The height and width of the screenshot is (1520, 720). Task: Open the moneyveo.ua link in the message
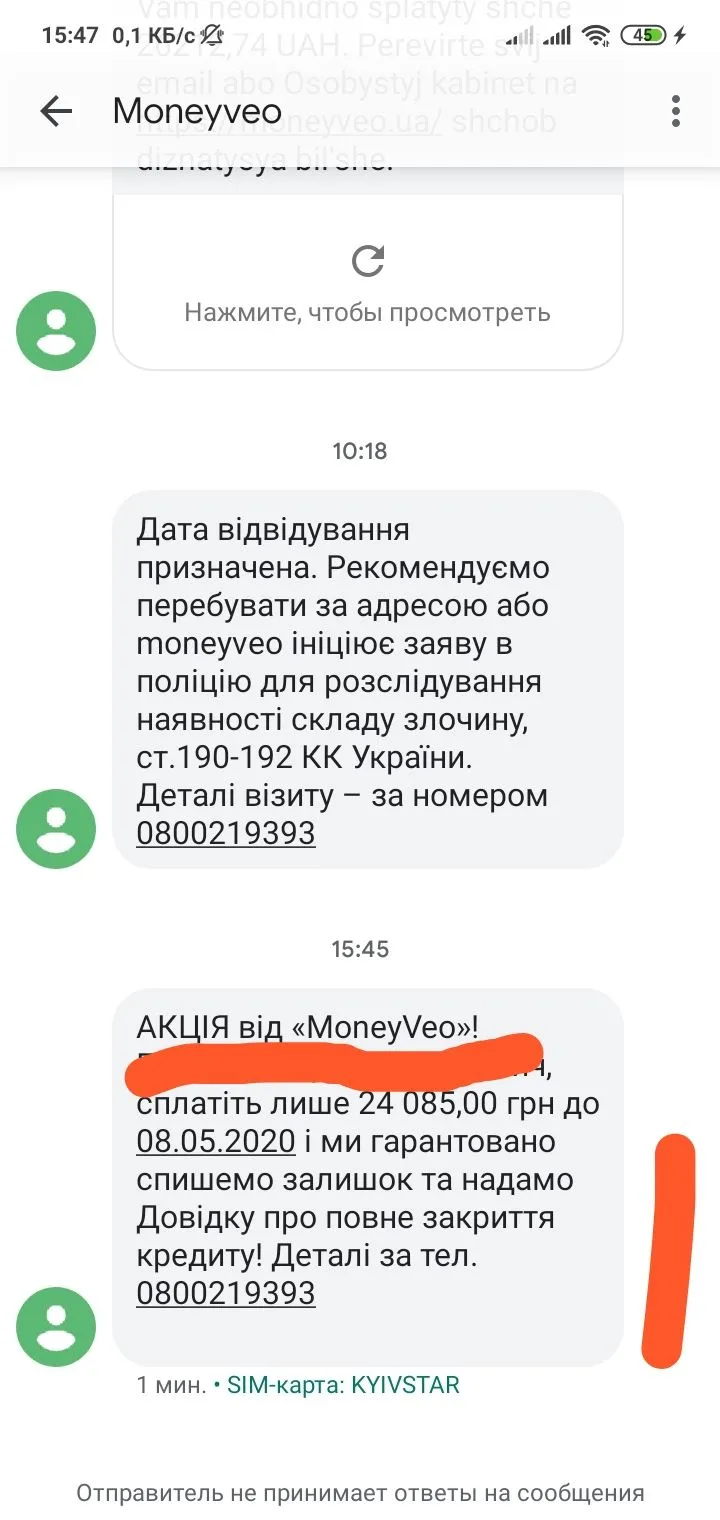coord(288,124)
